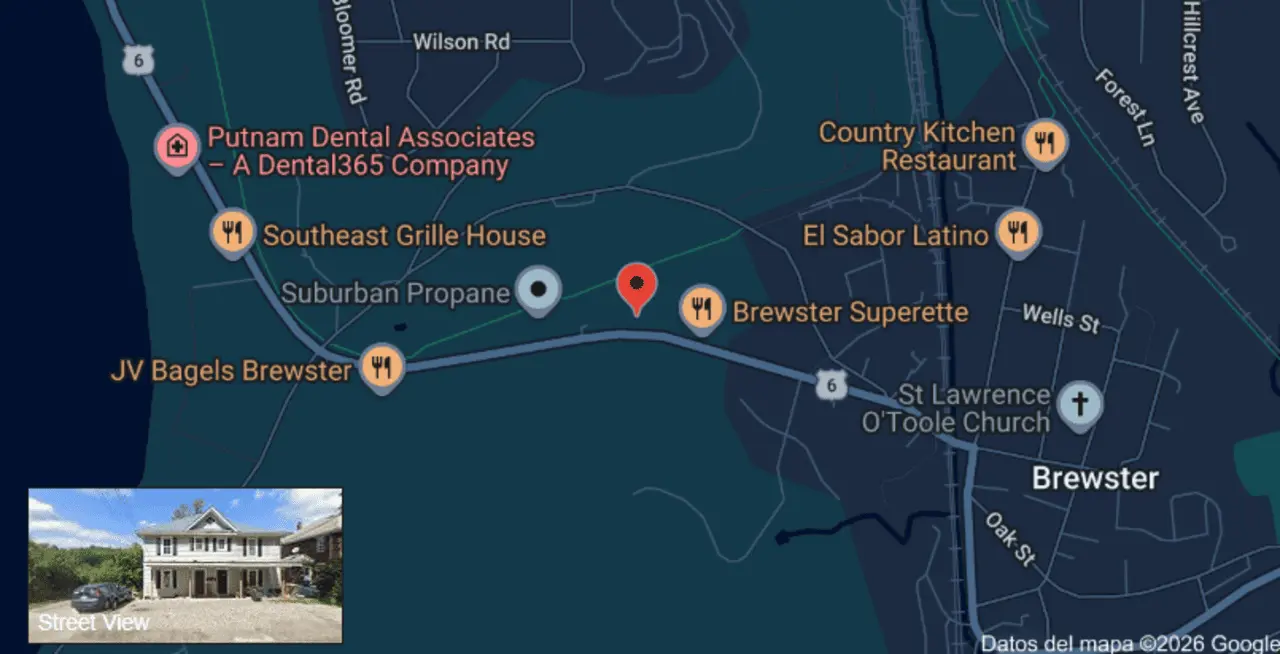Open the Street View thumbnail
1280x654 pixels.
point(185,565)
